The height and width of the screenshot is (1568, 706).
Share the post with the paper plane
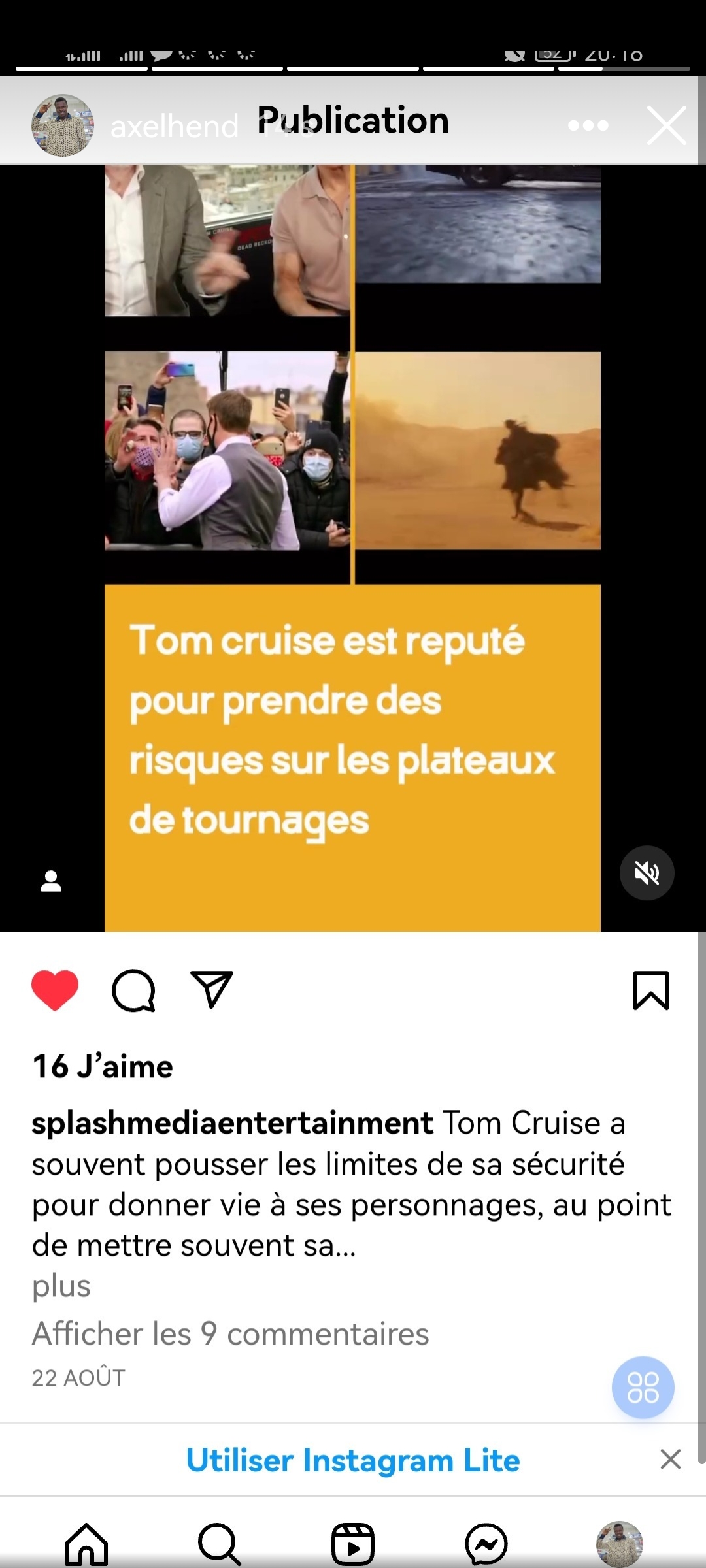click(211, 989)
